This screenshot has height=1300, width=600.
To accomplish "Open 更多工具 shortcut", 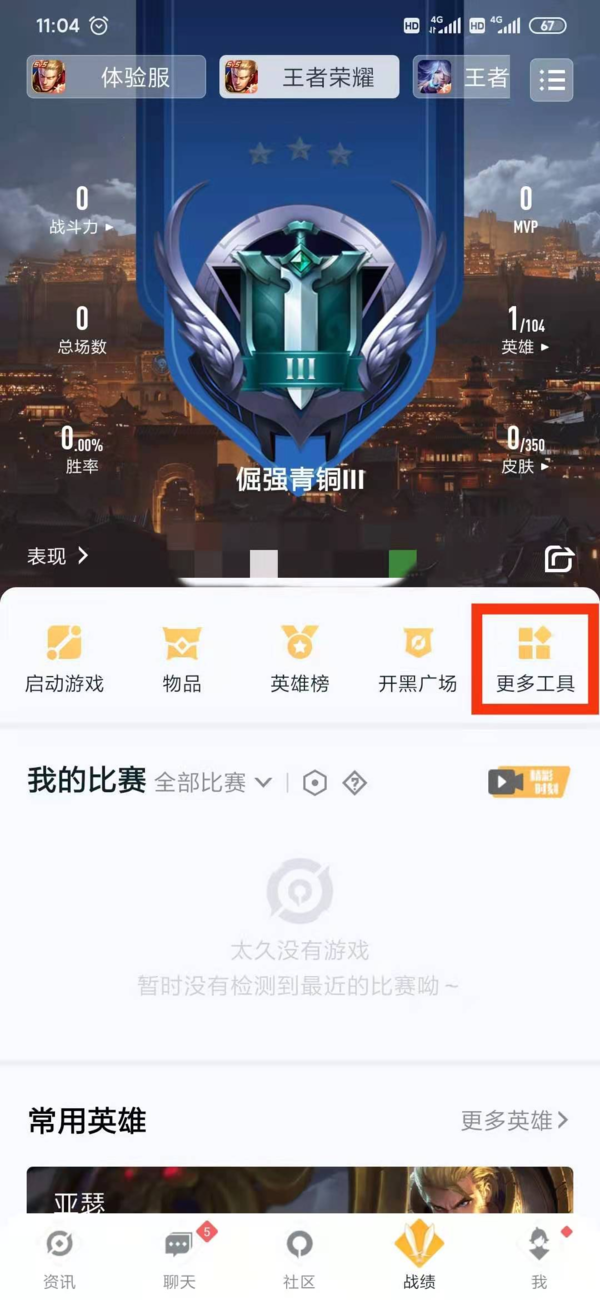I will (x=535, y=660).
